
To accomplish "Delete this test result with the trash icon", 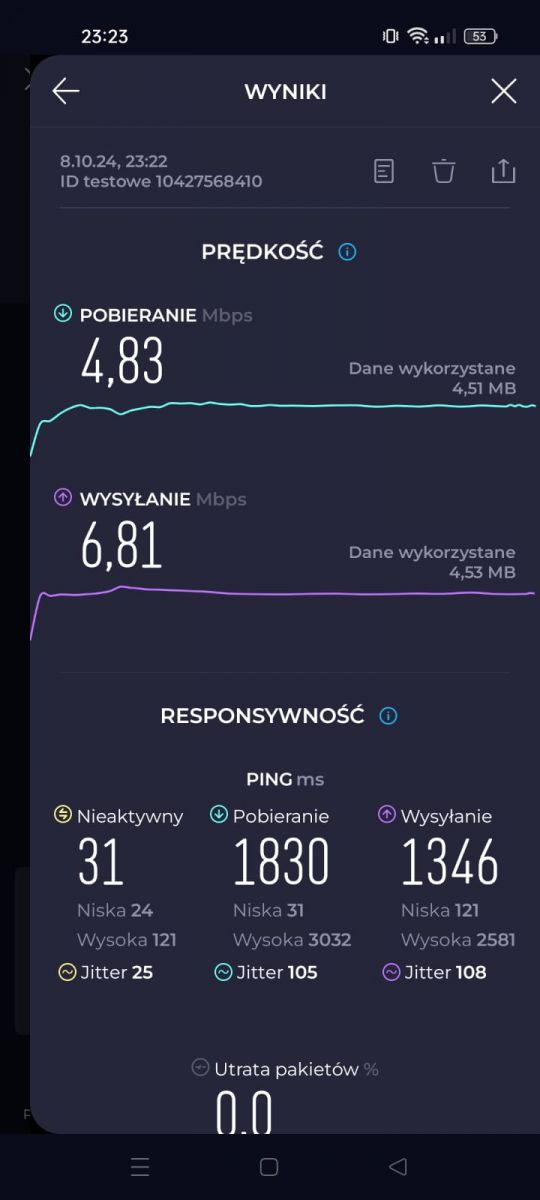I will (444, 171).
